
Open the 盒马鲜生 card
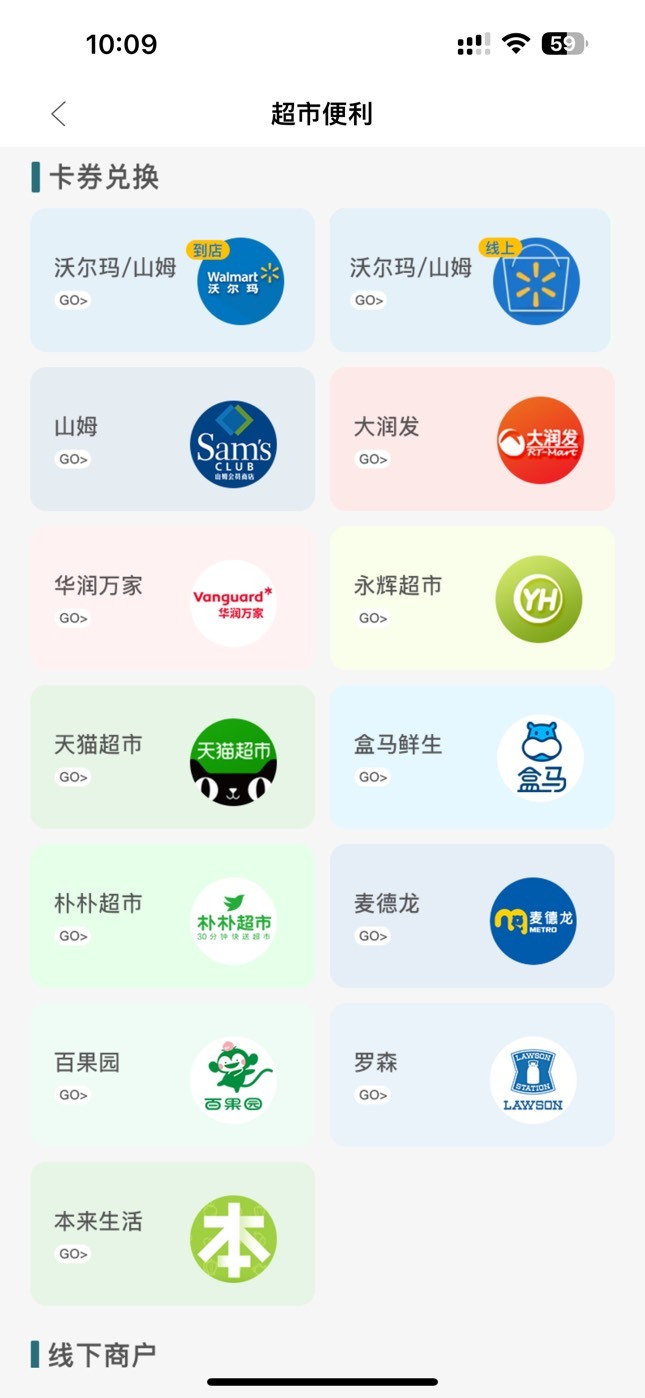point(472,757)
